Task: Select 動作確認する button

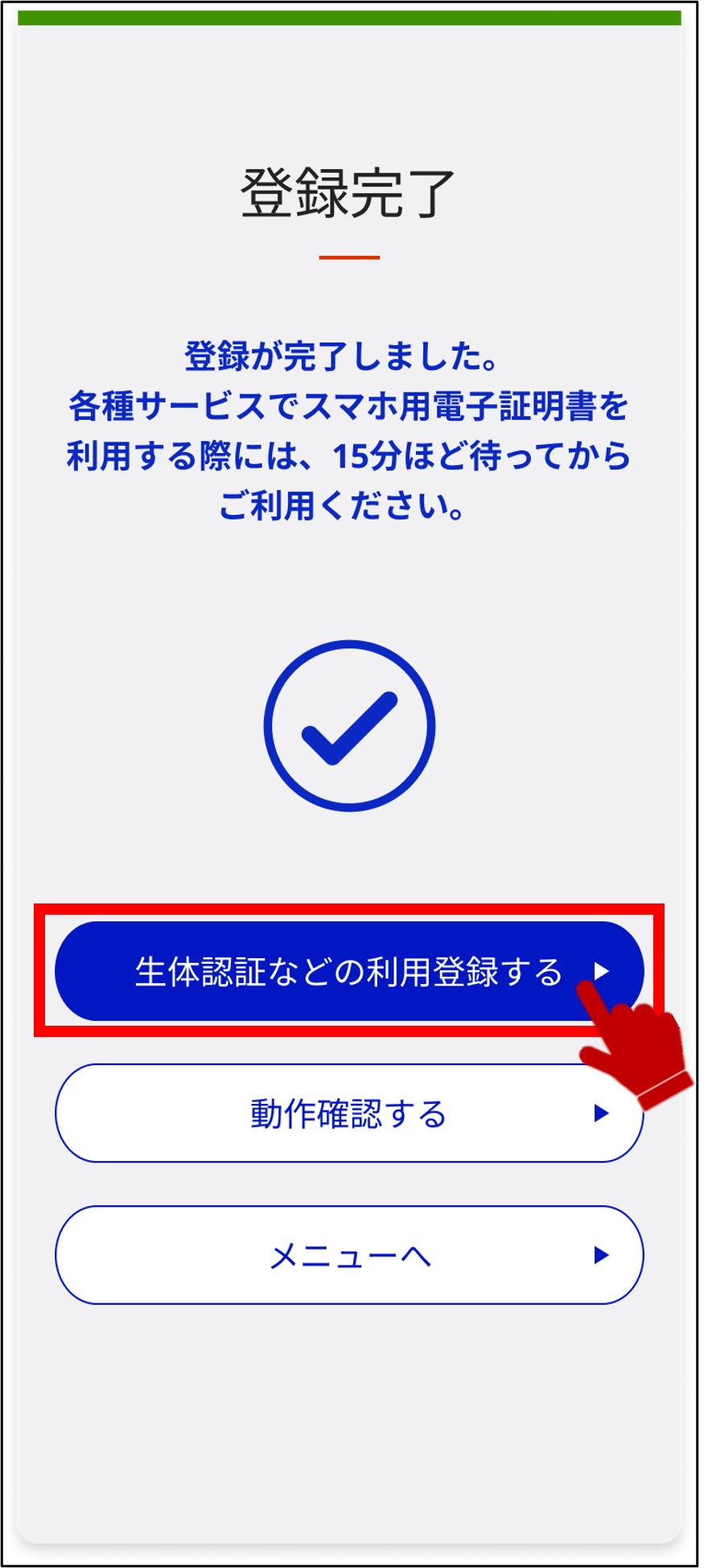Action: point(348,1113)
